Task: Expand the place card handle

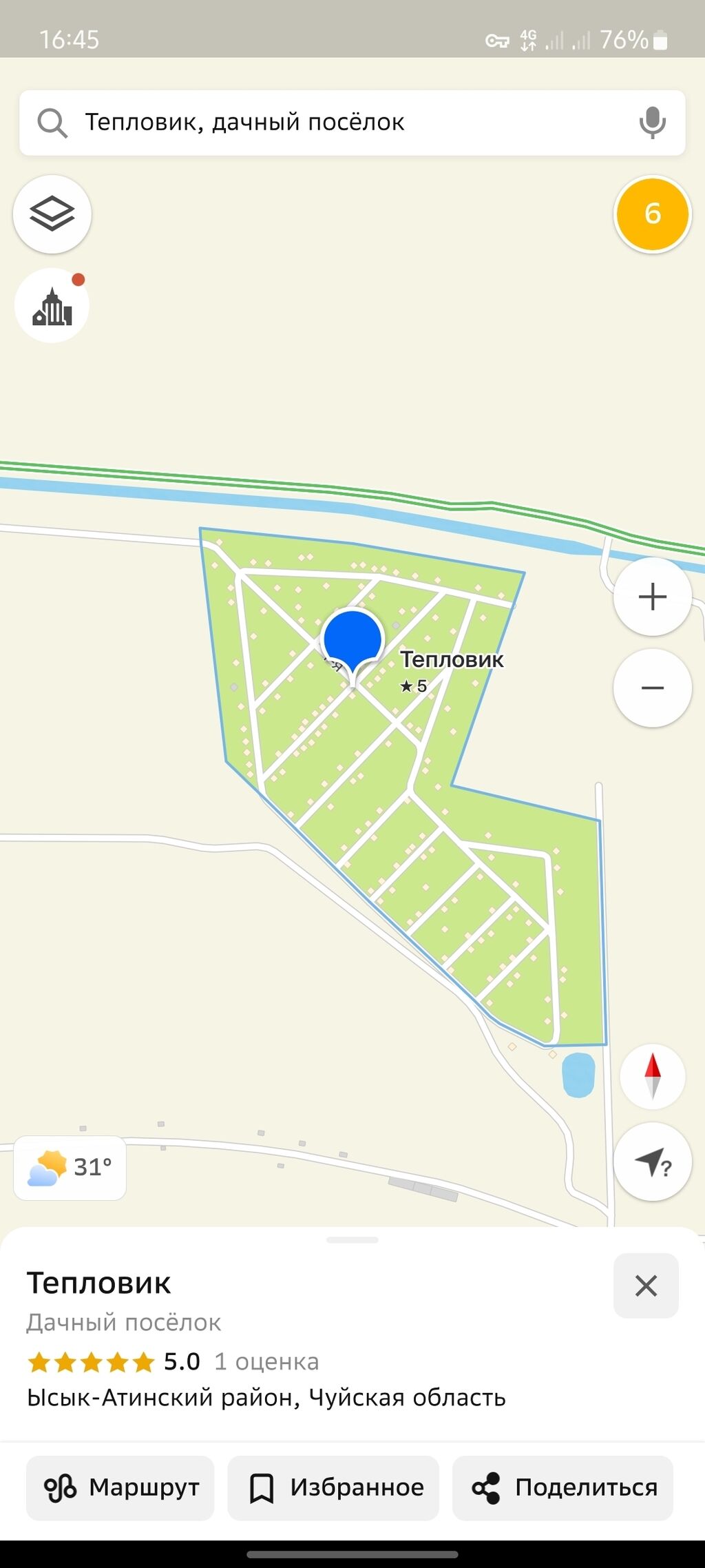Action: click(352, 1240)
